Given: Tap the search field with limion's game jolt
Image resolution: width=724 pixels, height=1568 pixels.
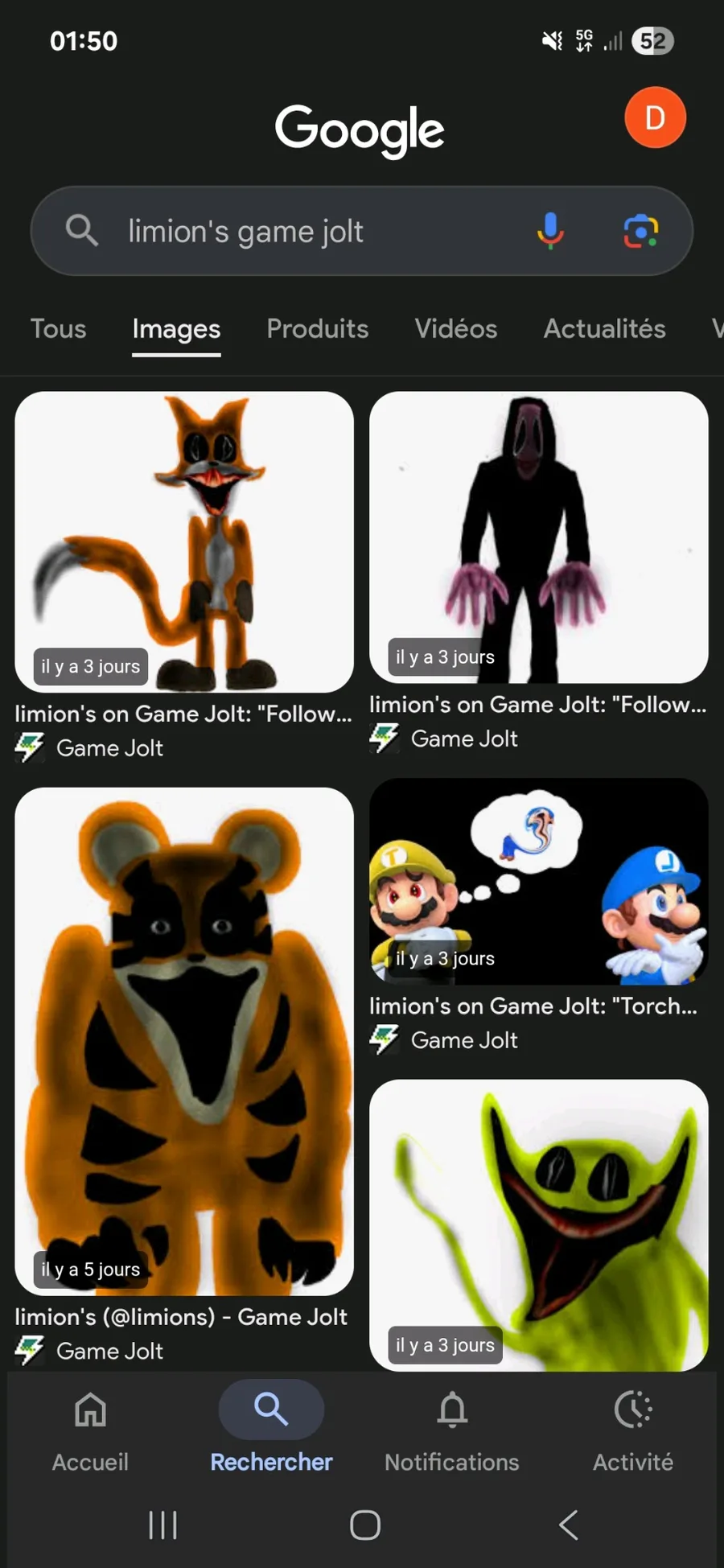Looking at the screenshot, I should click(x=322, y=232).
